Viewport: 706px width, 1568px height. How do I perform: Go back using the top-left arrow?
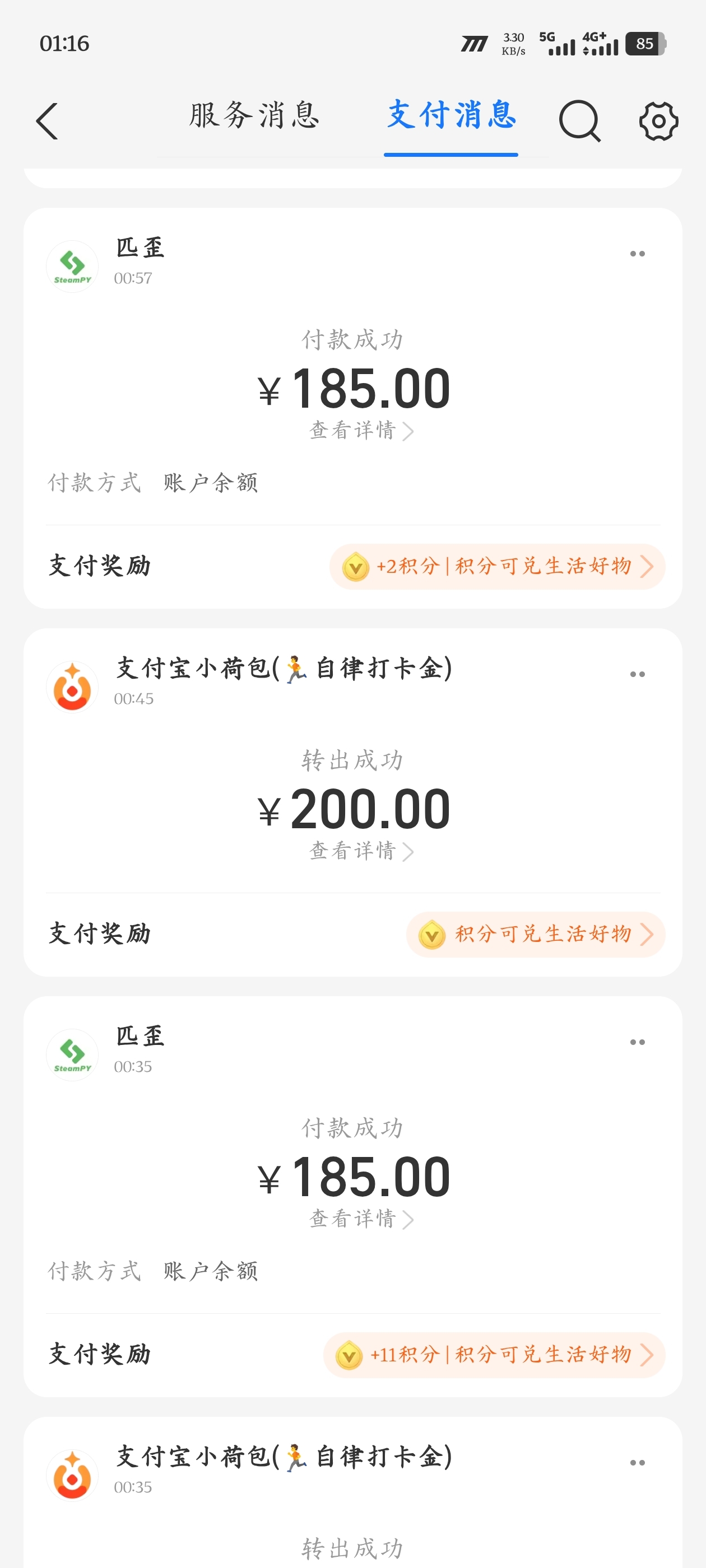[48, 121]
